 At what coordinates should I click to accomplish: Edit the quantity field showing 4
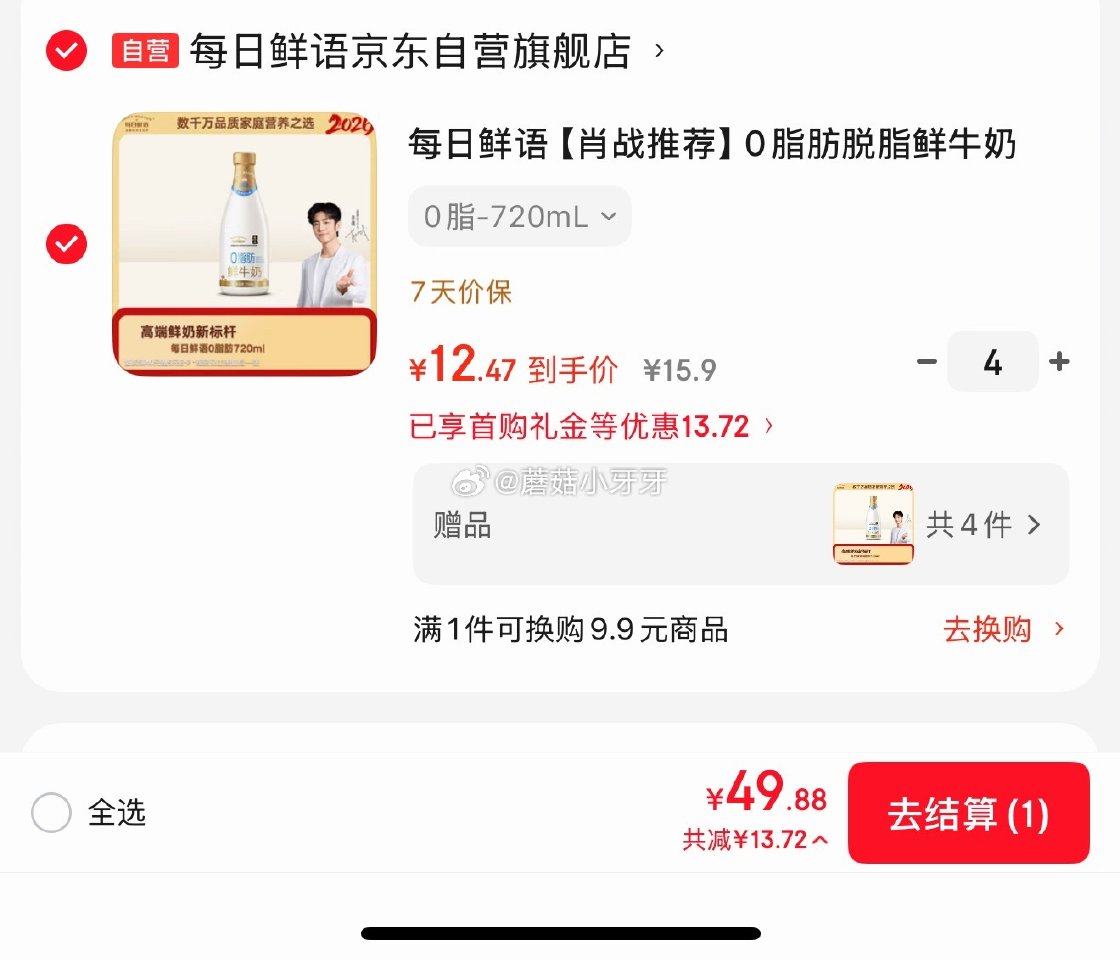tap(992, 362)
